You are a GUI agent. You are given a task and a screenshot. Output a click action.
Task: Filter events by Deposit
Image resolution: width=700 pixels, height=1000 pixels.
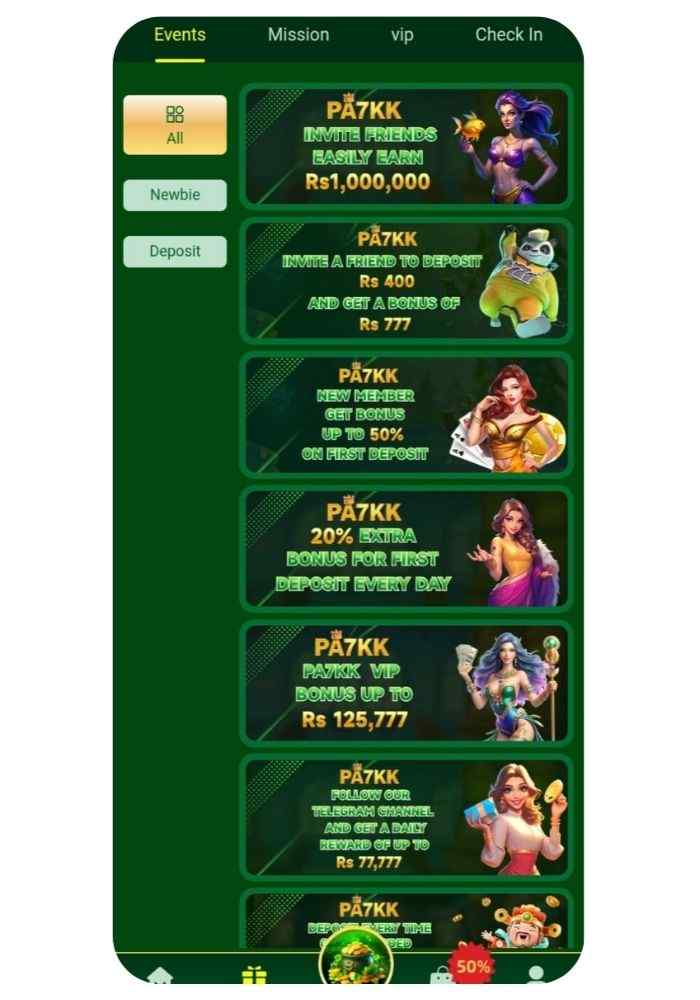point(175,251)
